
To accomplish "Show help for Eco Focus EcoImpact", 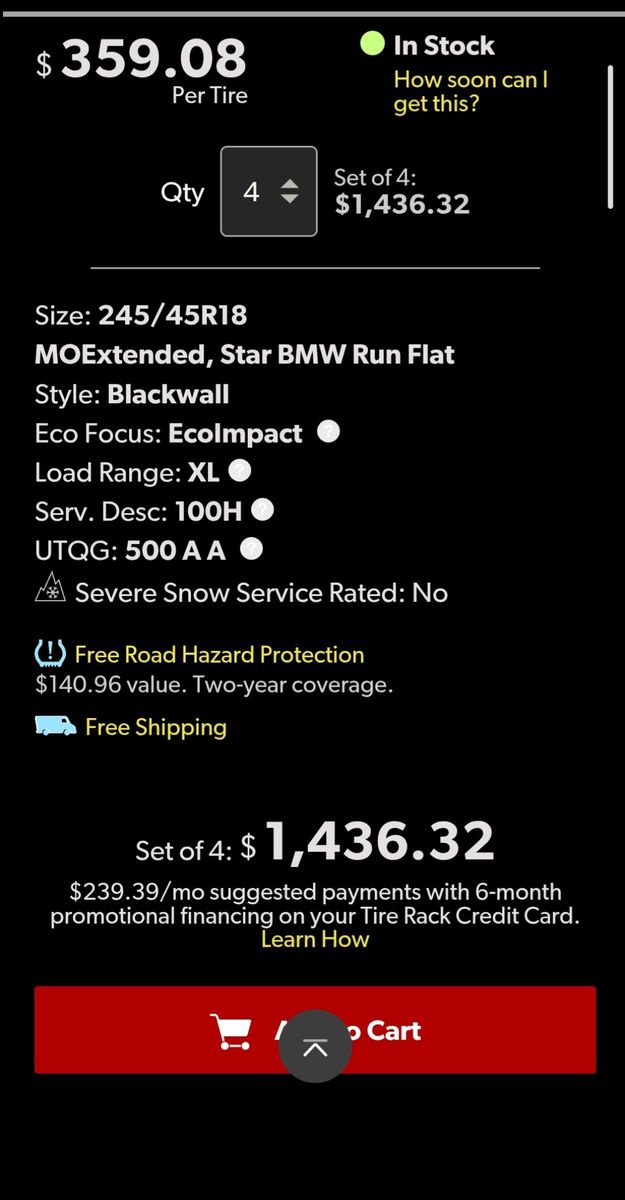I will (328, 432).
